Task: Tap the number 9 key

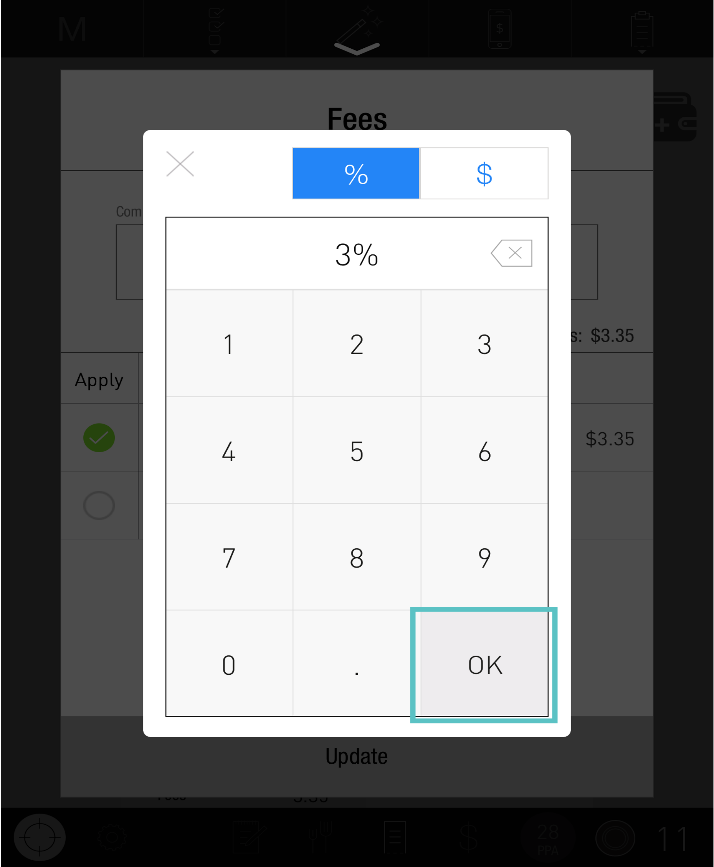Action: coord(485,557)
